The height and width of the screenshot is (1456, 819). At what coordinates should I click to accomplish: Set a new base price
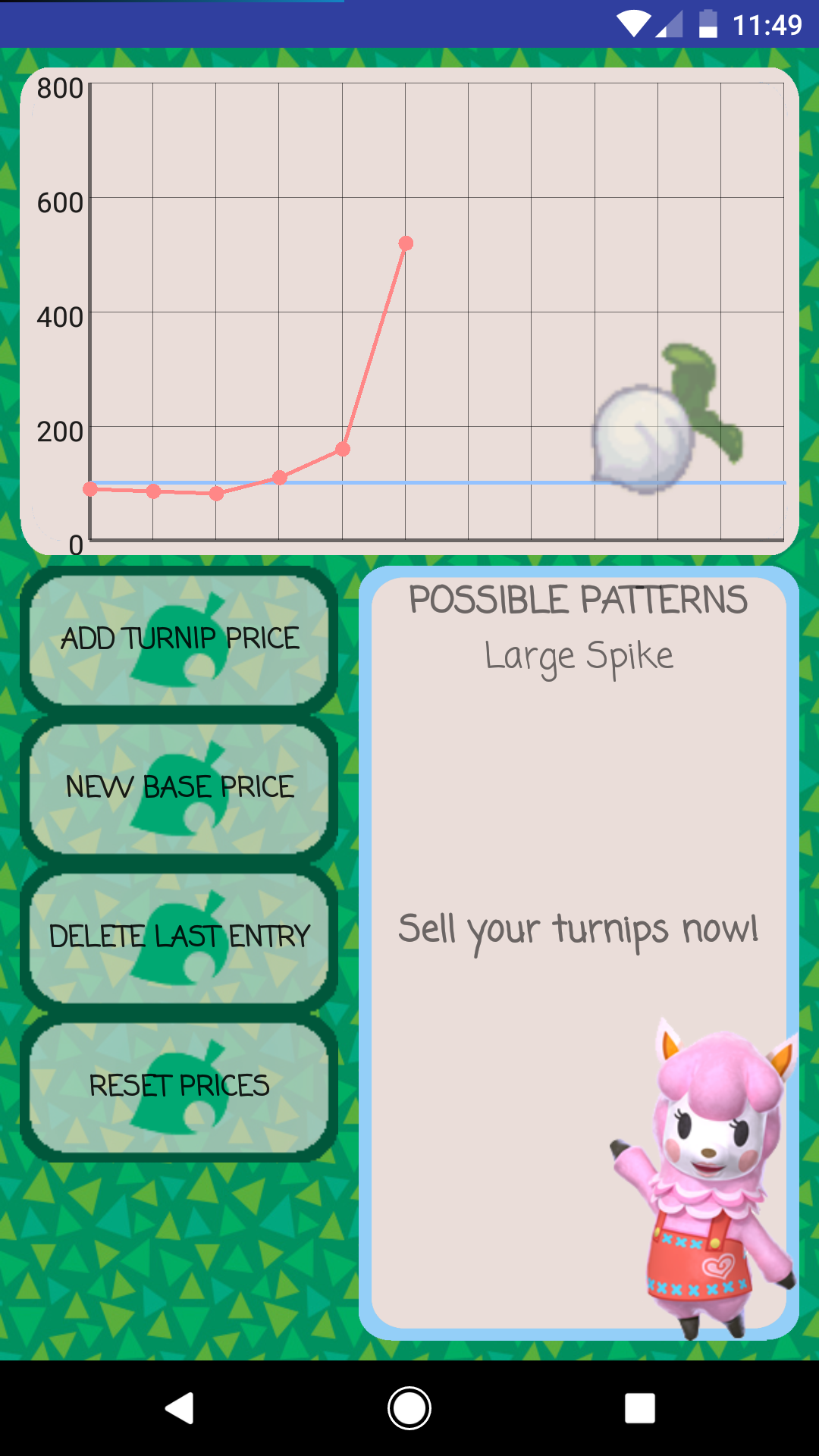point(179,788)
